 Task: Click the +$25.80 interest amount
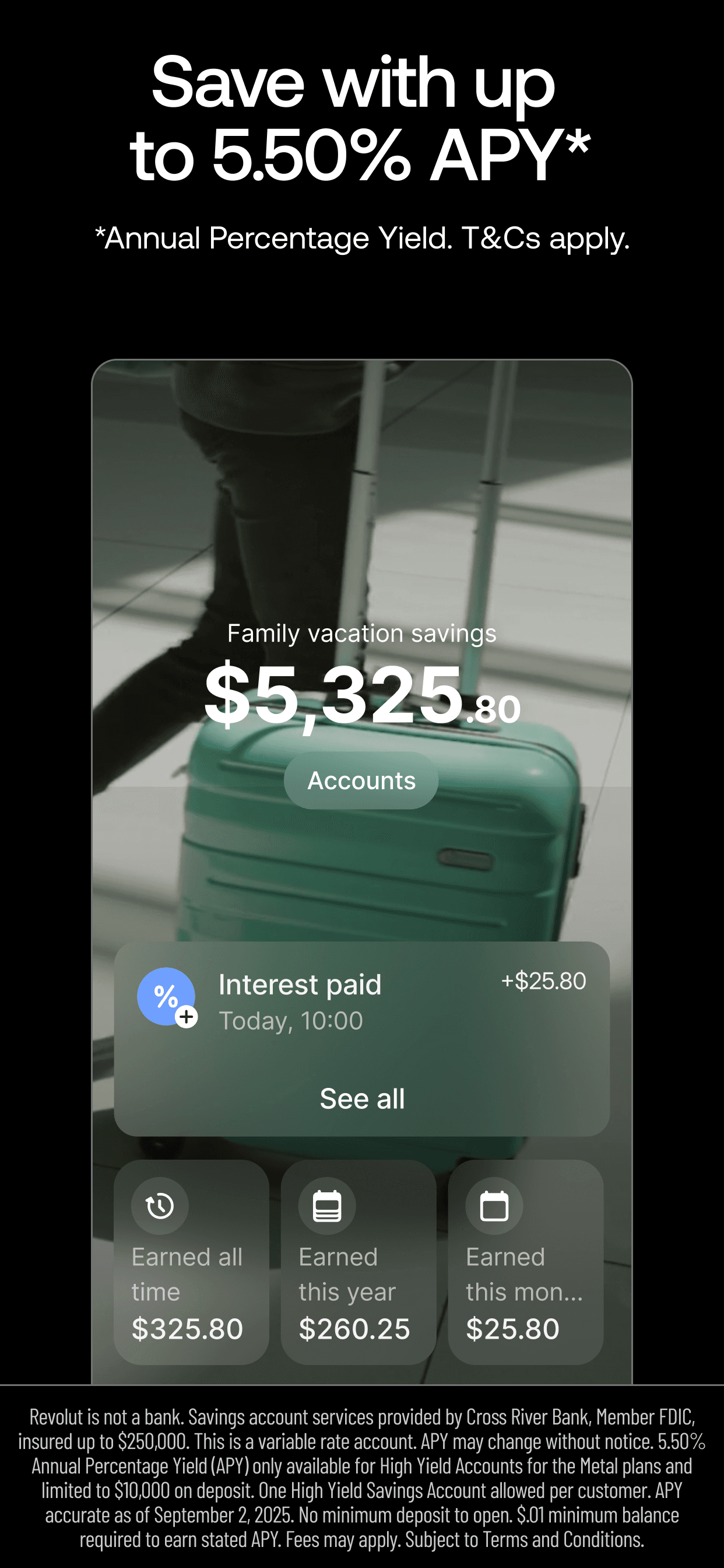click(543, 981)
